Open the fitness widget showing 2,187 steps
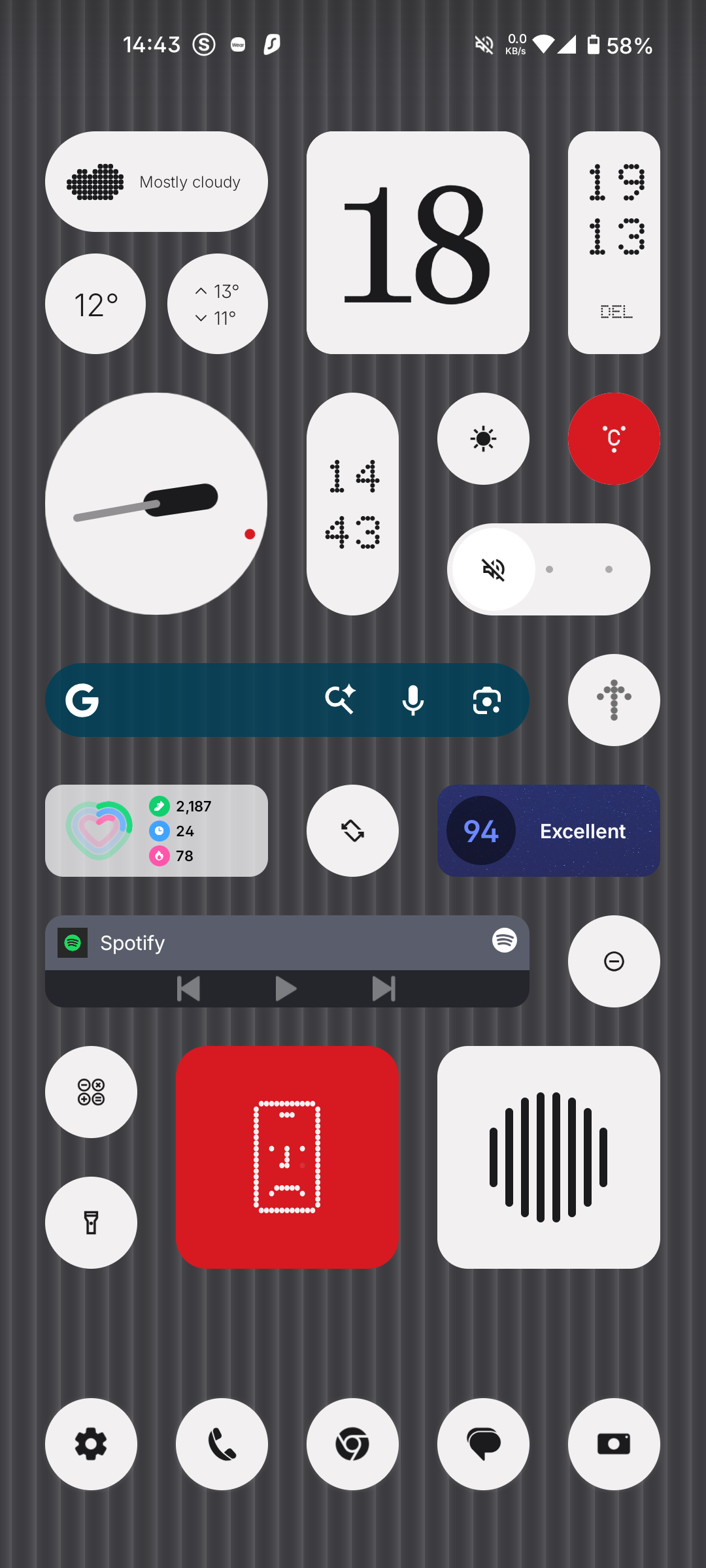This screenshot has width=706, height=1568. pos(156,830)
